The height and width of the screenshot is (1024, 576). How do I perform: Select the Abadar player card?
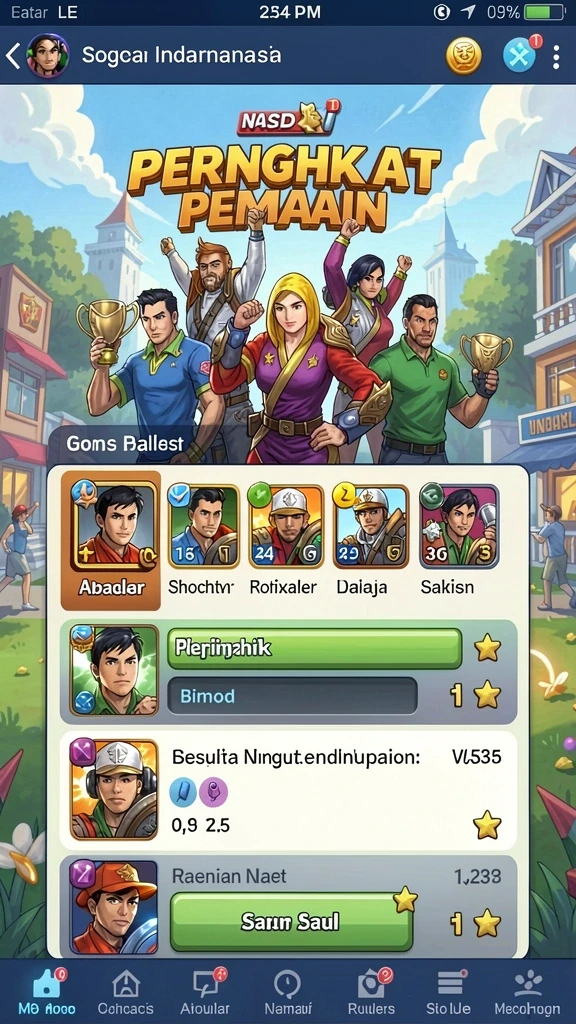click(110, 540)
